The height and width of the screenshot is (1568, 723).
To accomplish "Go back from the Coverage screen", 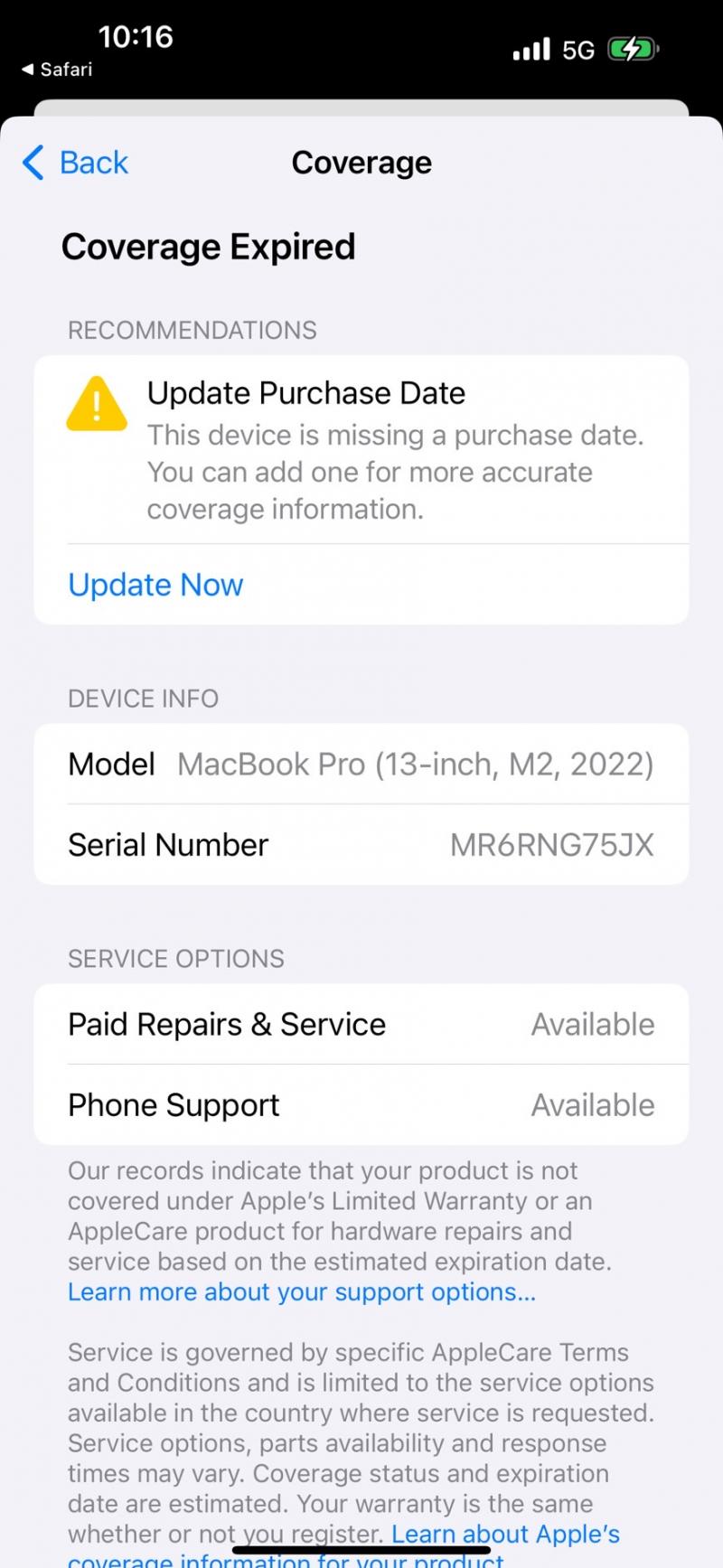I will point(75,163).
